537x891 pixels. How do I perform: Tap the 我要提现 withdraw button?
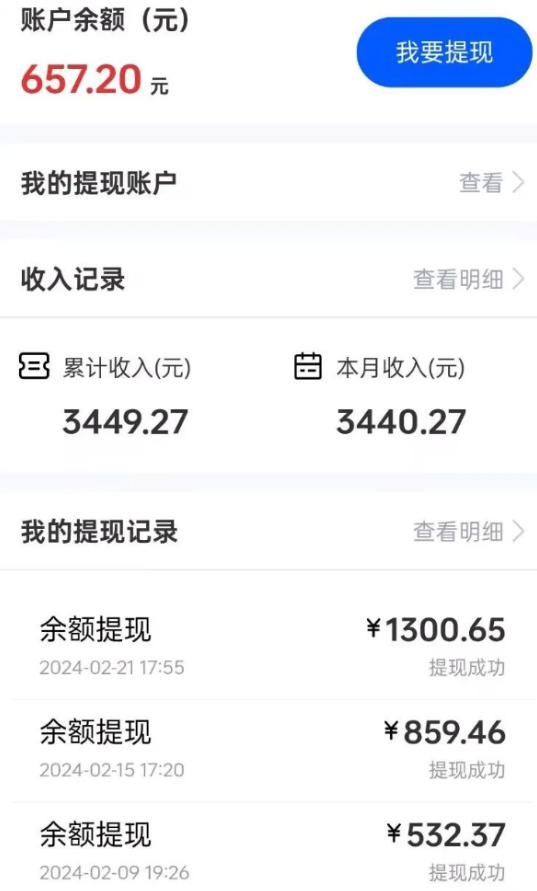click(444, 52)
